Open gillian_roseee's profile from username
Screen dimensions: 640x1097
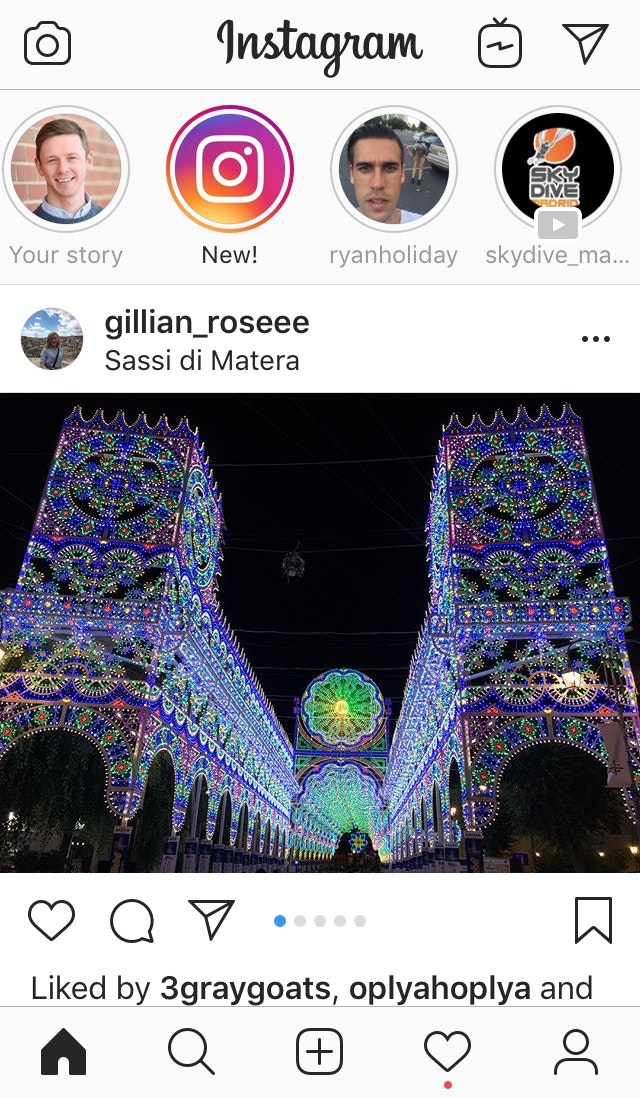pyautogui.click(x=207, y=322)
